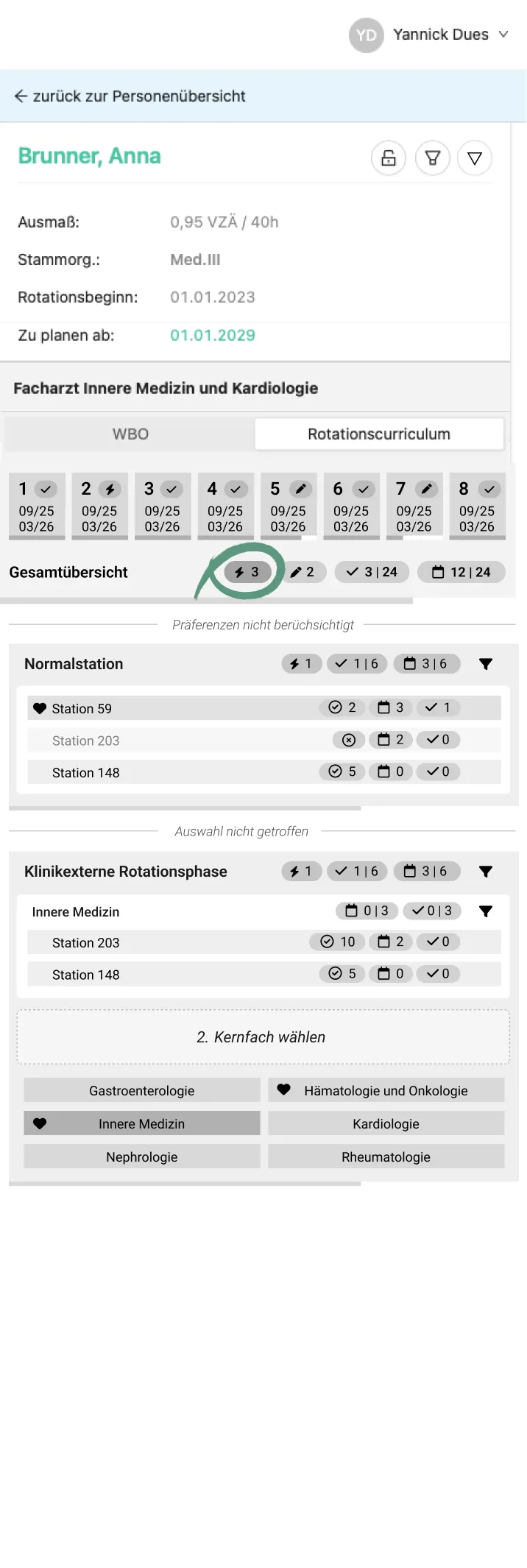Collapse Klinikexterne Rotationsphase section
Screen dimensions: 527x1568
pos(486,872)
